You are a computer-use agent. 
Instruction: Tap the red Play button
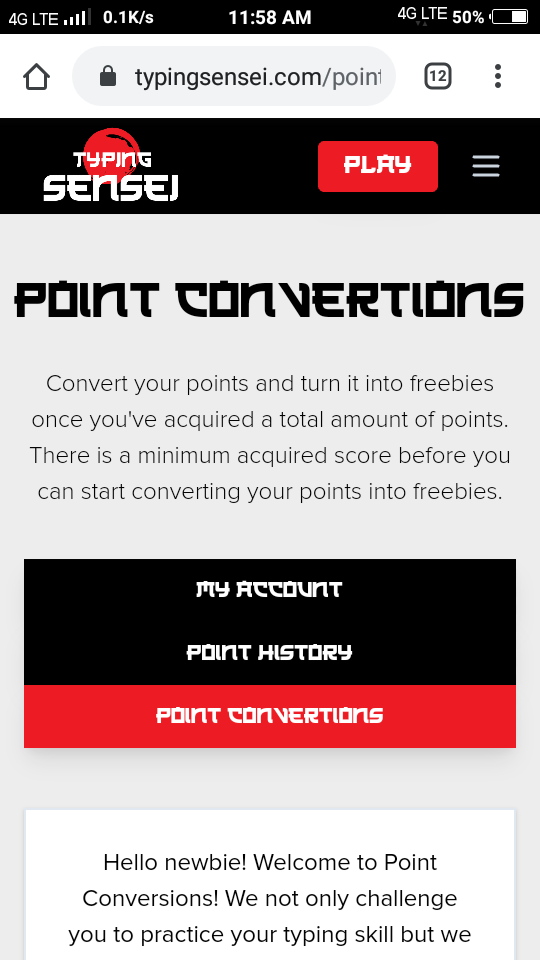(378, 166)
